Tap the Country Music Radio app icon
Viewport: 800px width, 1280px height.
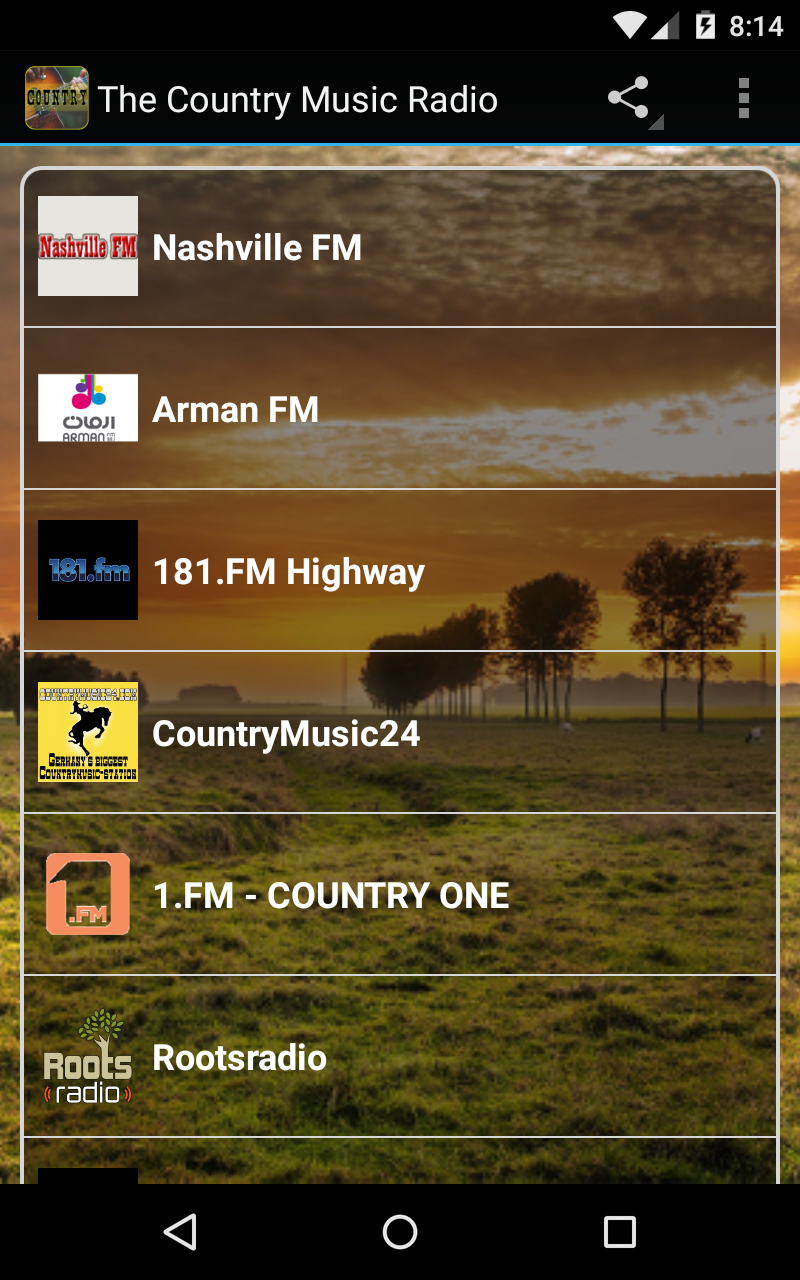pos(56,99)
